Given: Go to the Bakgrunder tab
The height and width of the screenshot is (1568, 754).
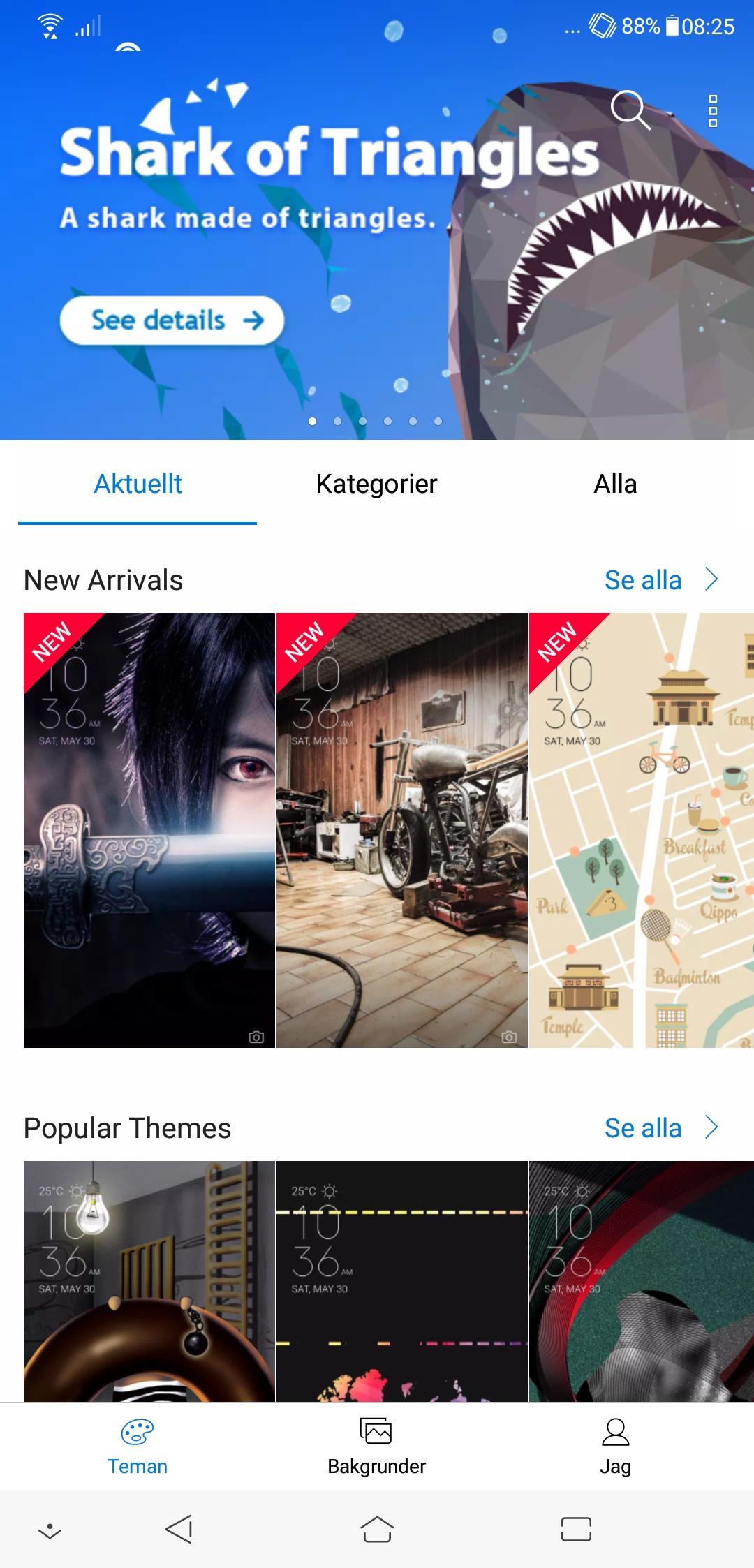Looking at the screenshot, I should tap(376, 1447).
